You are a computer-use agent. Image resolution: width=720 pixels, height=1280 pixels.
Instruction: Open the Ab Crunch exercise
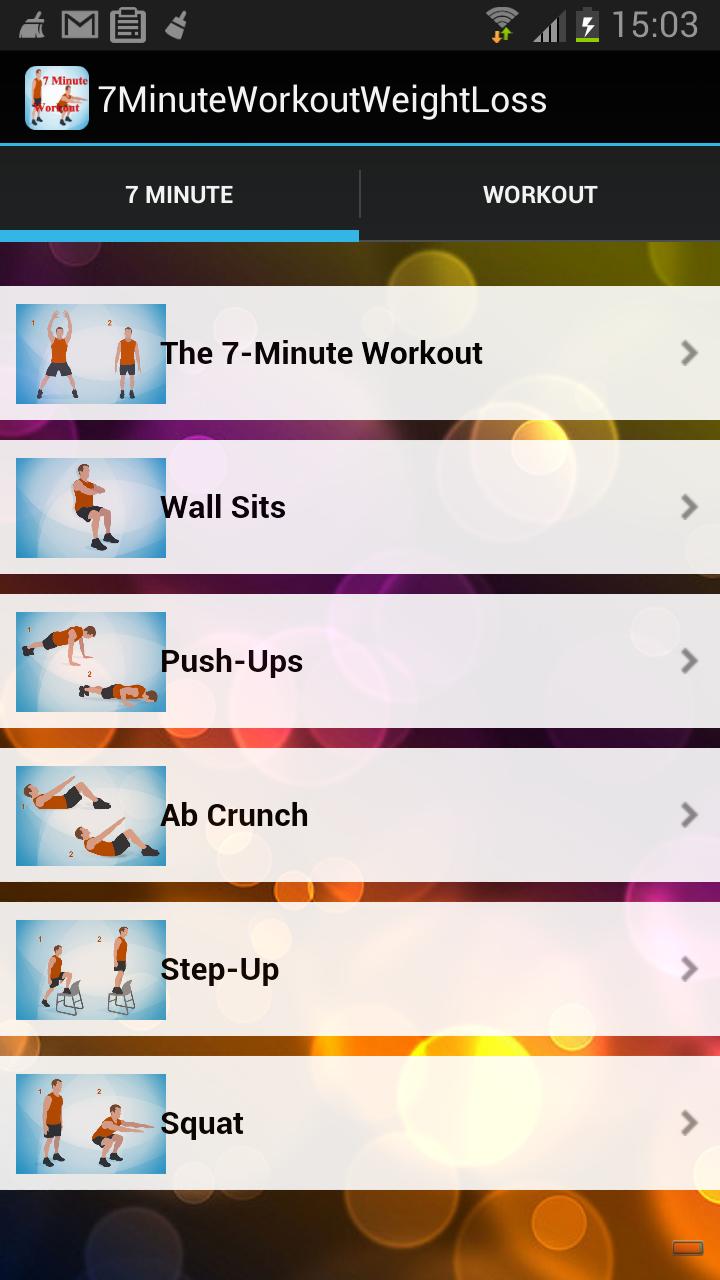(360, 815)
